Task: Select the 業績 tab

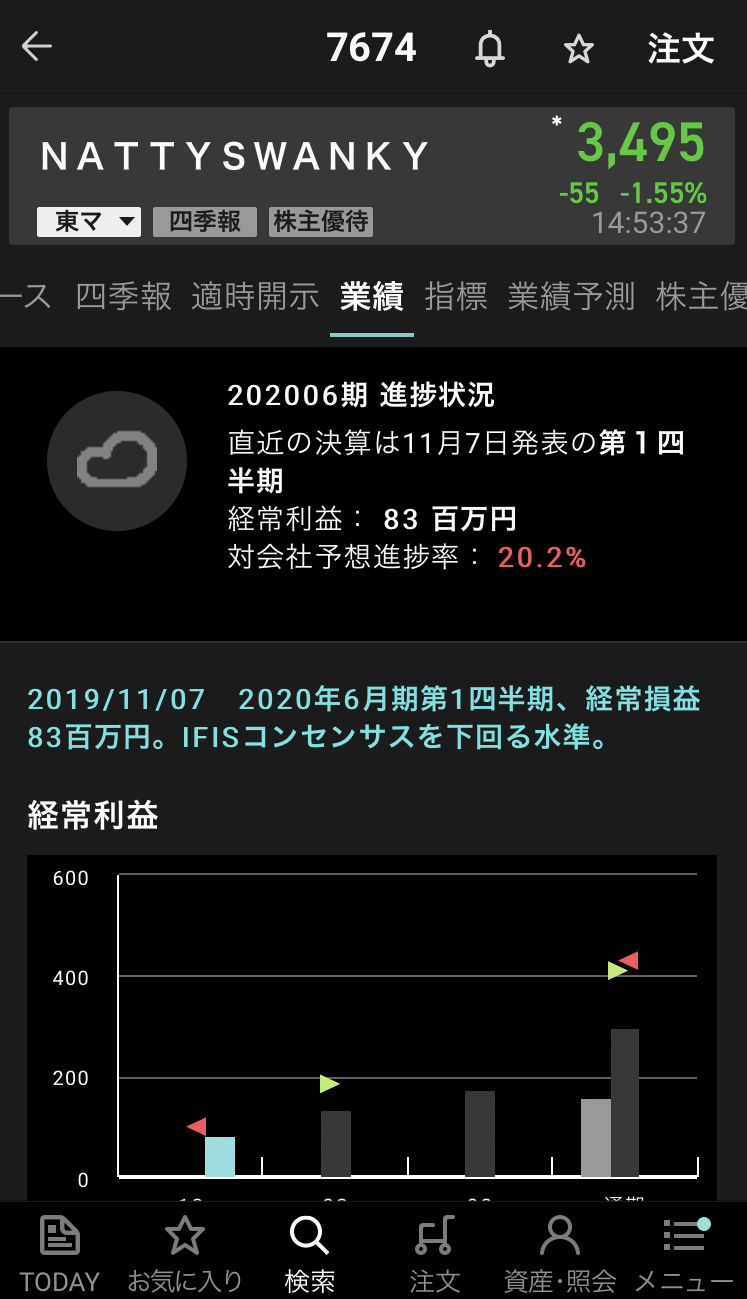Action: tap(371, 296)
